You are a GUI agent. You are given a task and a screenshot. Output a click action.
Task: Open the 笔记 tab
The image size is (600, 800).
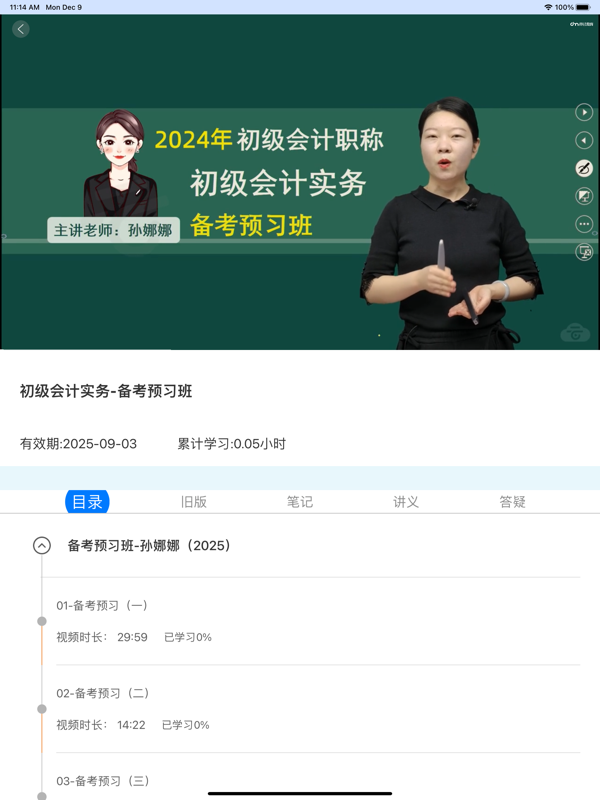(300, 502)
